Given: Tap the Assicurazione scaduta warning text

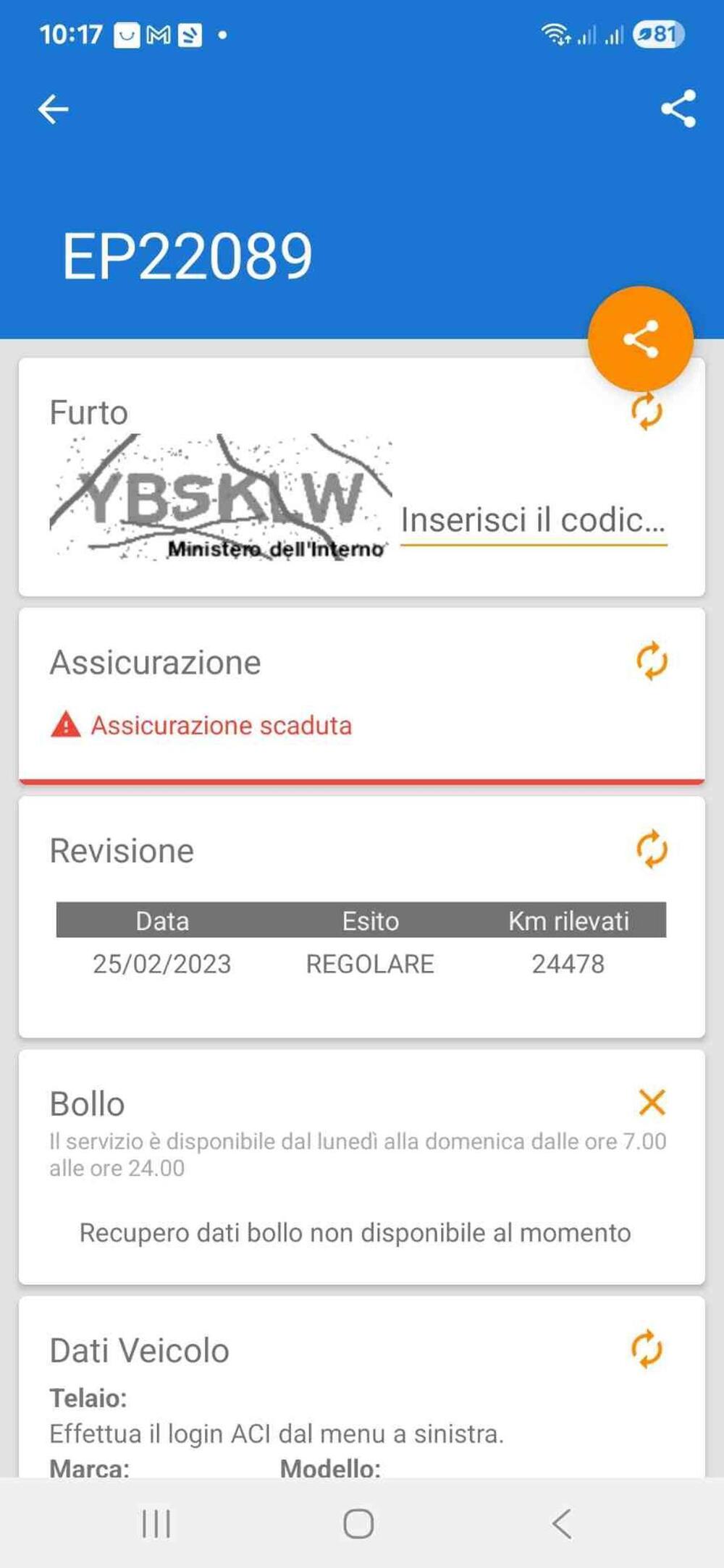Looking at the screenshot, I should (x=220, y=726).
